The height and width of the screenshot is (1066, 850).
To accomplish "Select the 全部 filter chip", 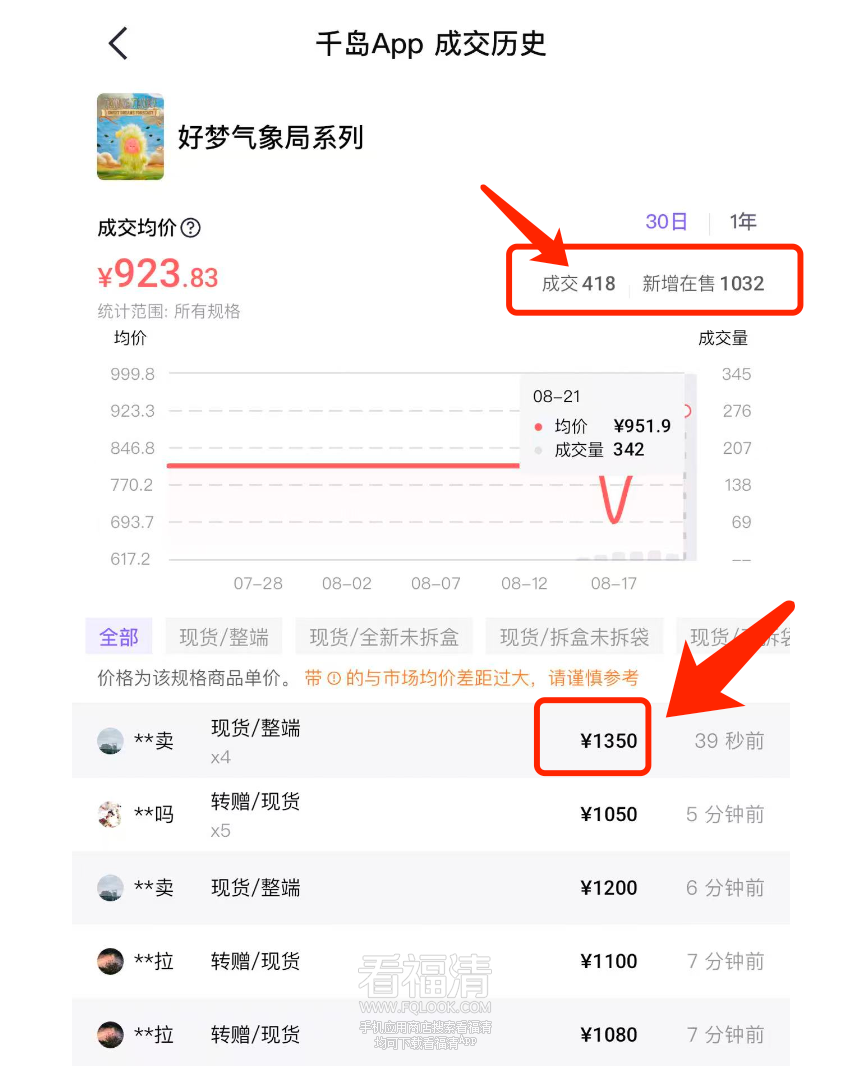I will tap(118, 637).
